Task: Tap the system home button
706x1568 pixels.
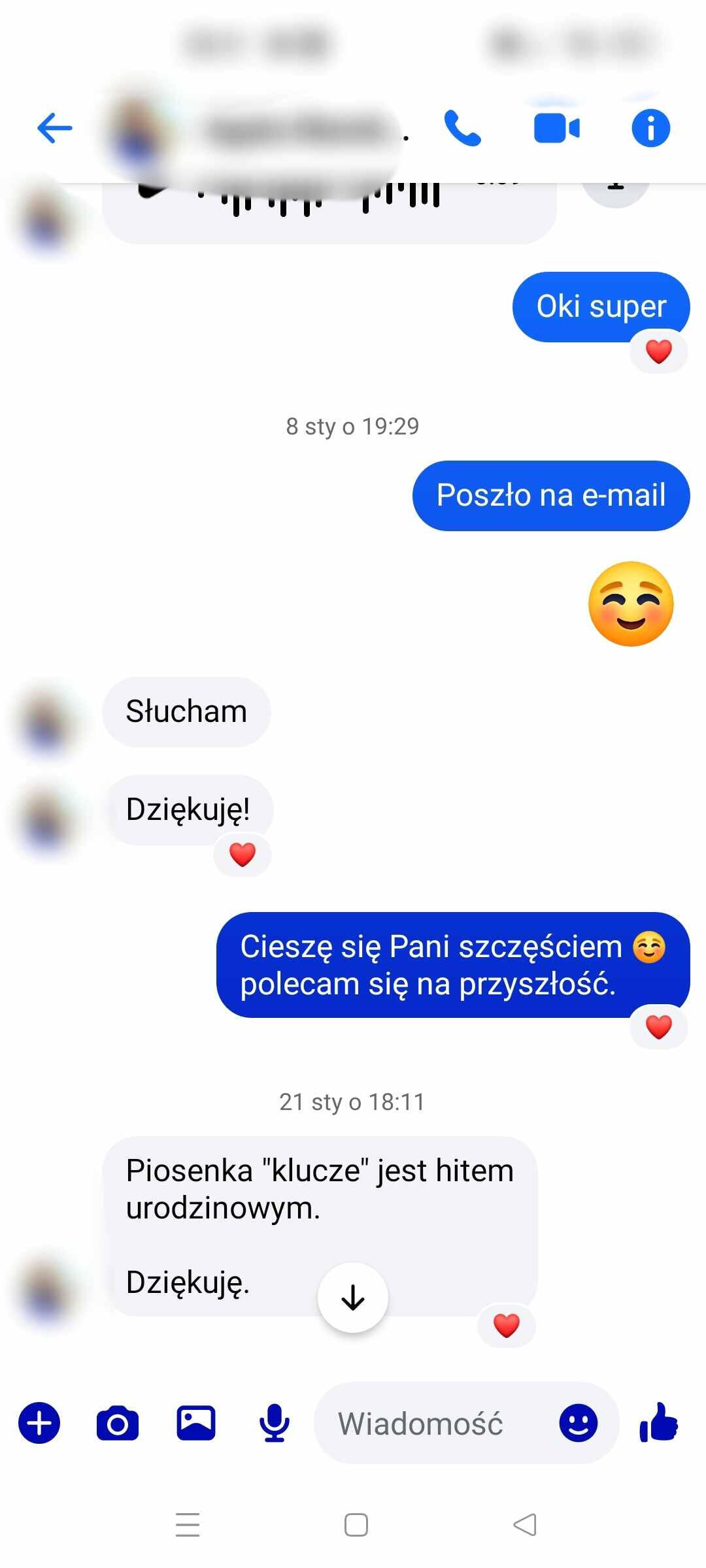Action: [x=356, y=1525]
